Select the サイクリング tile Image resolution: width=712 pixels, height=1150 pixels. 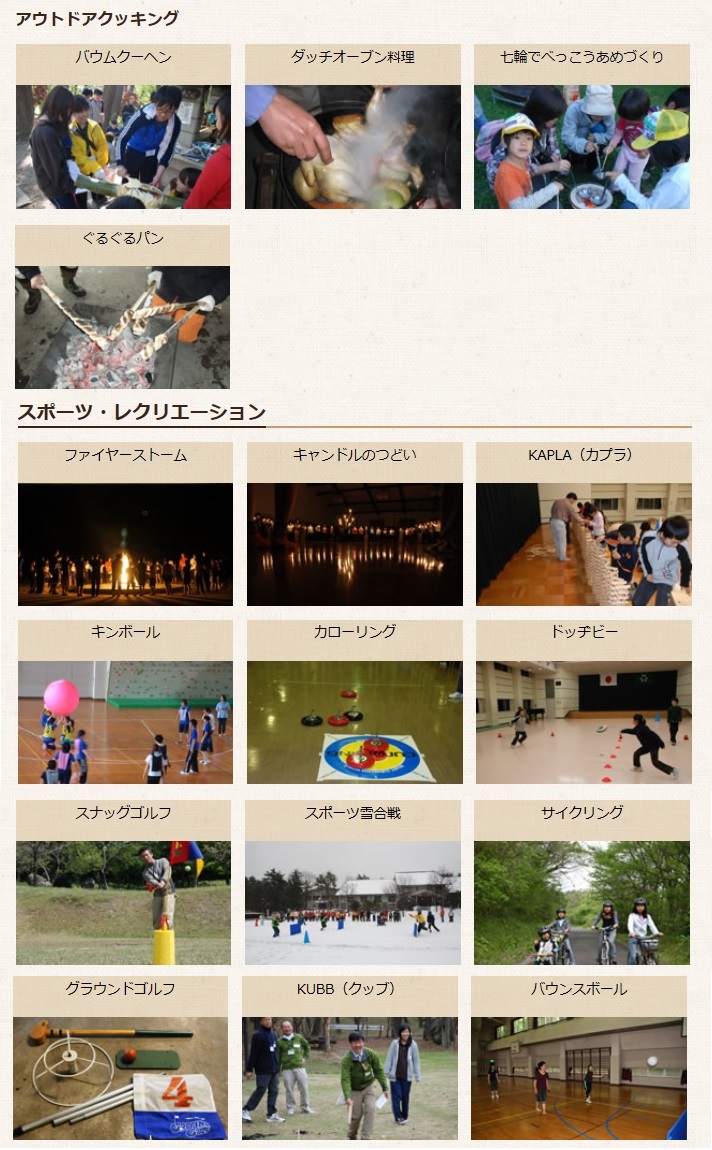(x=582, y=883)
